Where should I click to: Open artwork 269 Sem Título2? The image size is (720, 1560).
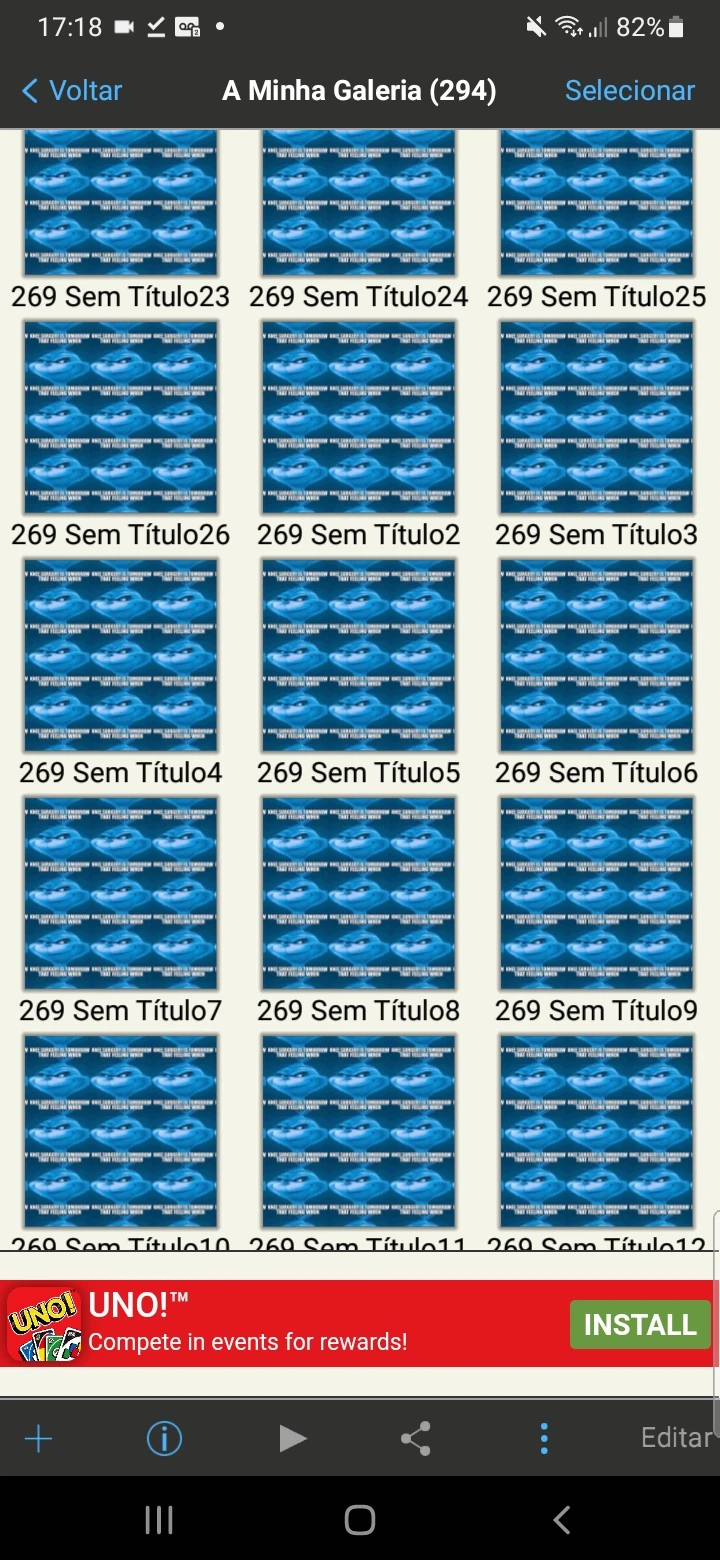358,416
